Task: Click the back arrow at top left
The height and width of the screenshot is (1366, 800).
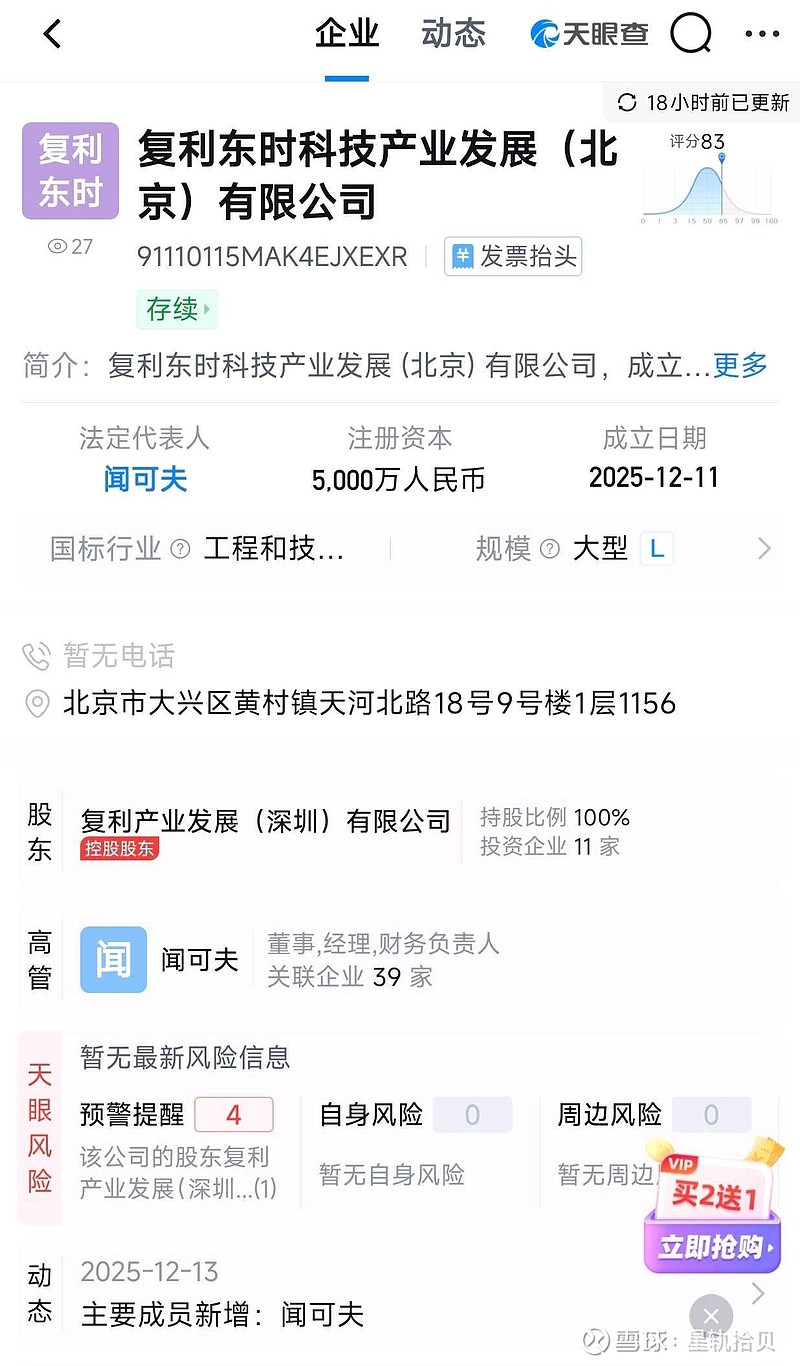Action: click(50, 33)
